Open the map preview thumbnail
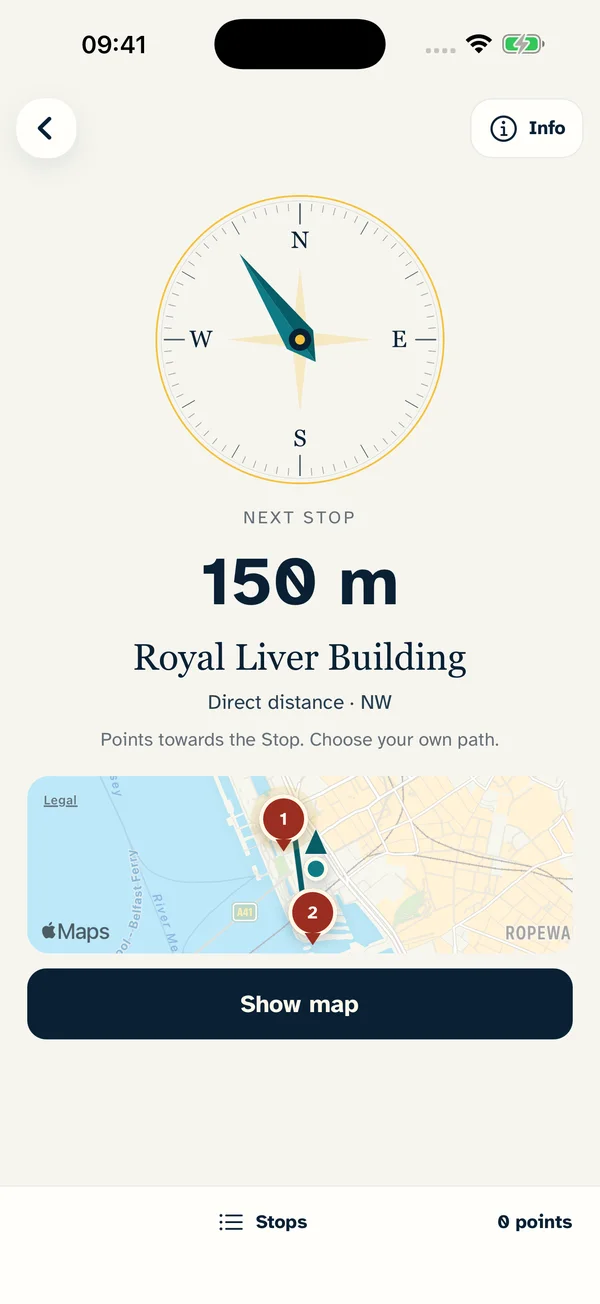The image size is (600, 1304). coord(300,864)
